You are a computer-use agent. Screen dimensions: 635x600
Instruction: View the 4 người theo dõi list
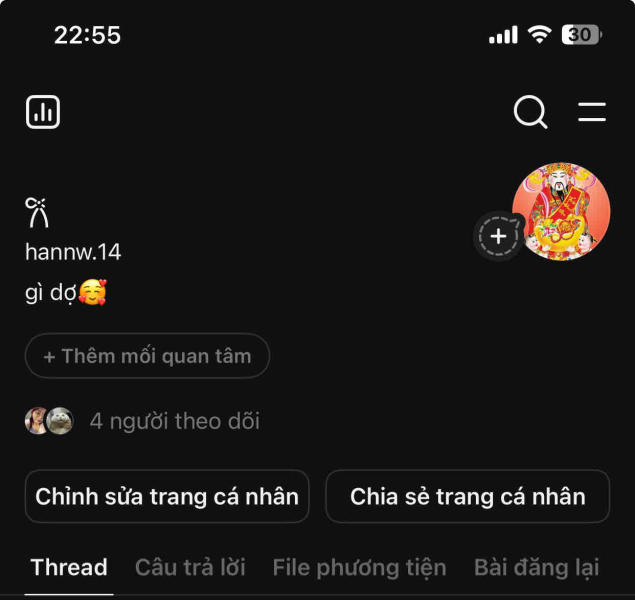tap(174, 421)
